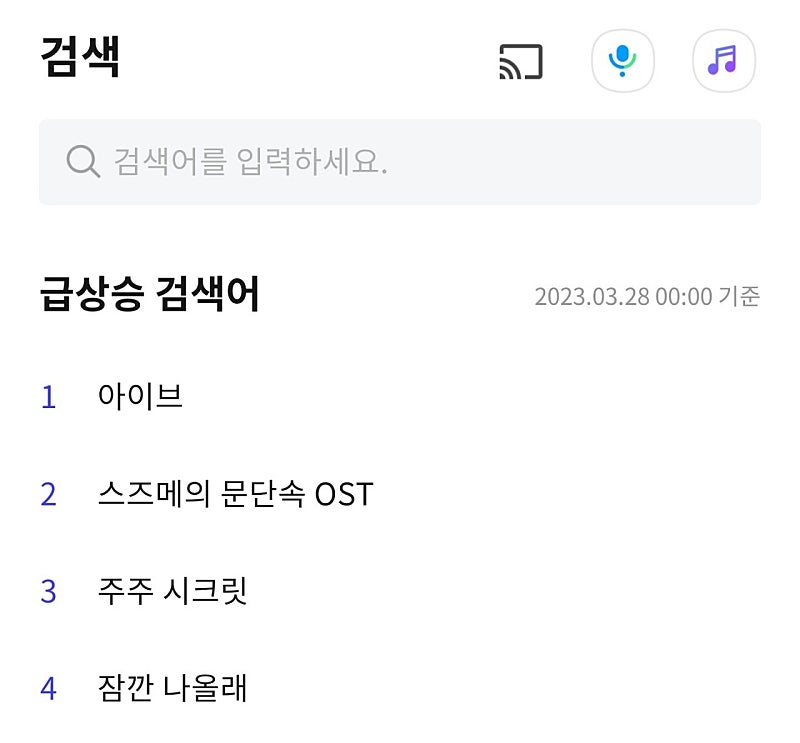
Task: Select trending keyword 주주 시크릿
Action: [x=172, y=591]
